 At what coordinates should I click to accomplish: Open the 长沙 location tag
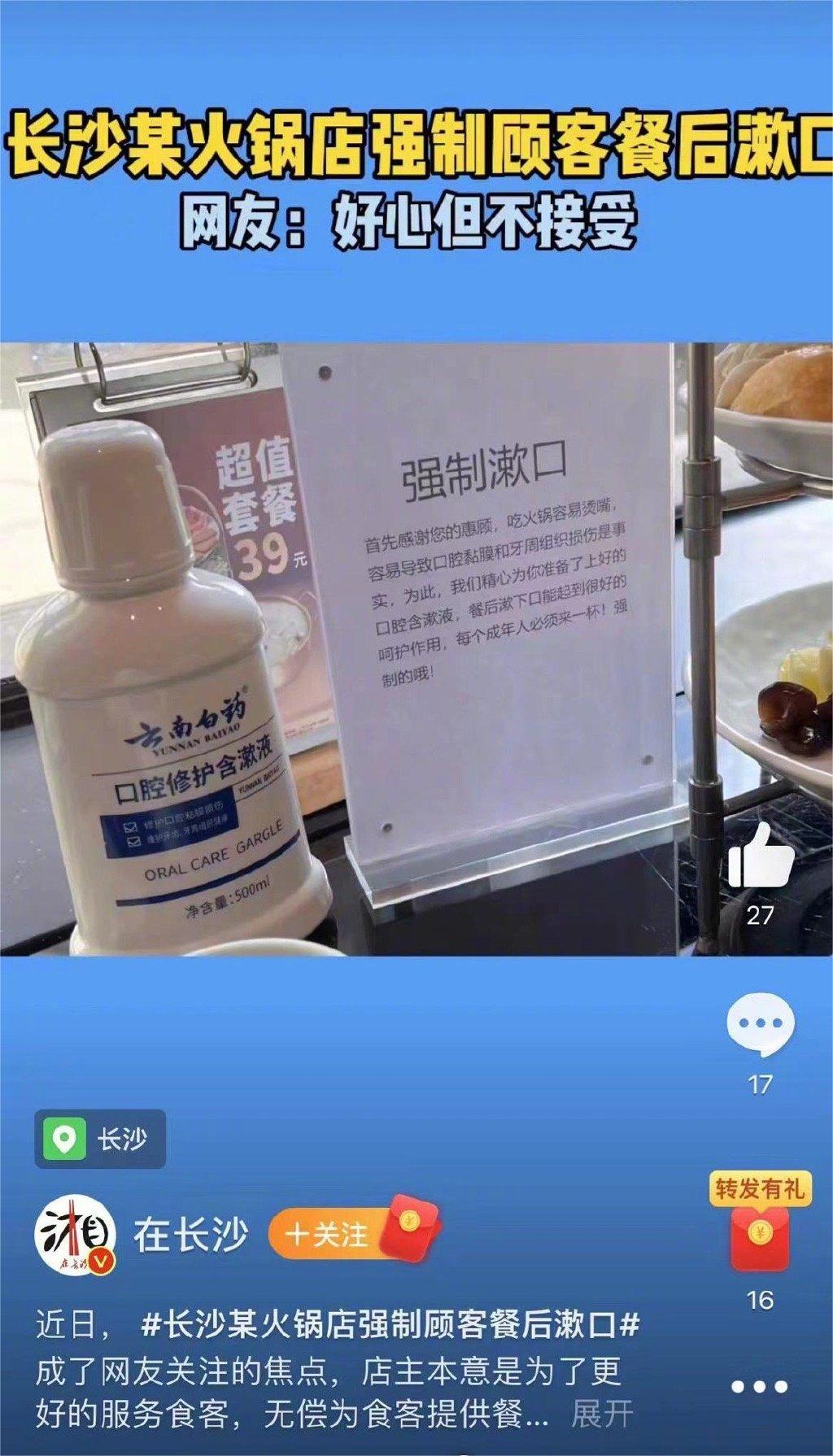click(x=100, y=1139)
